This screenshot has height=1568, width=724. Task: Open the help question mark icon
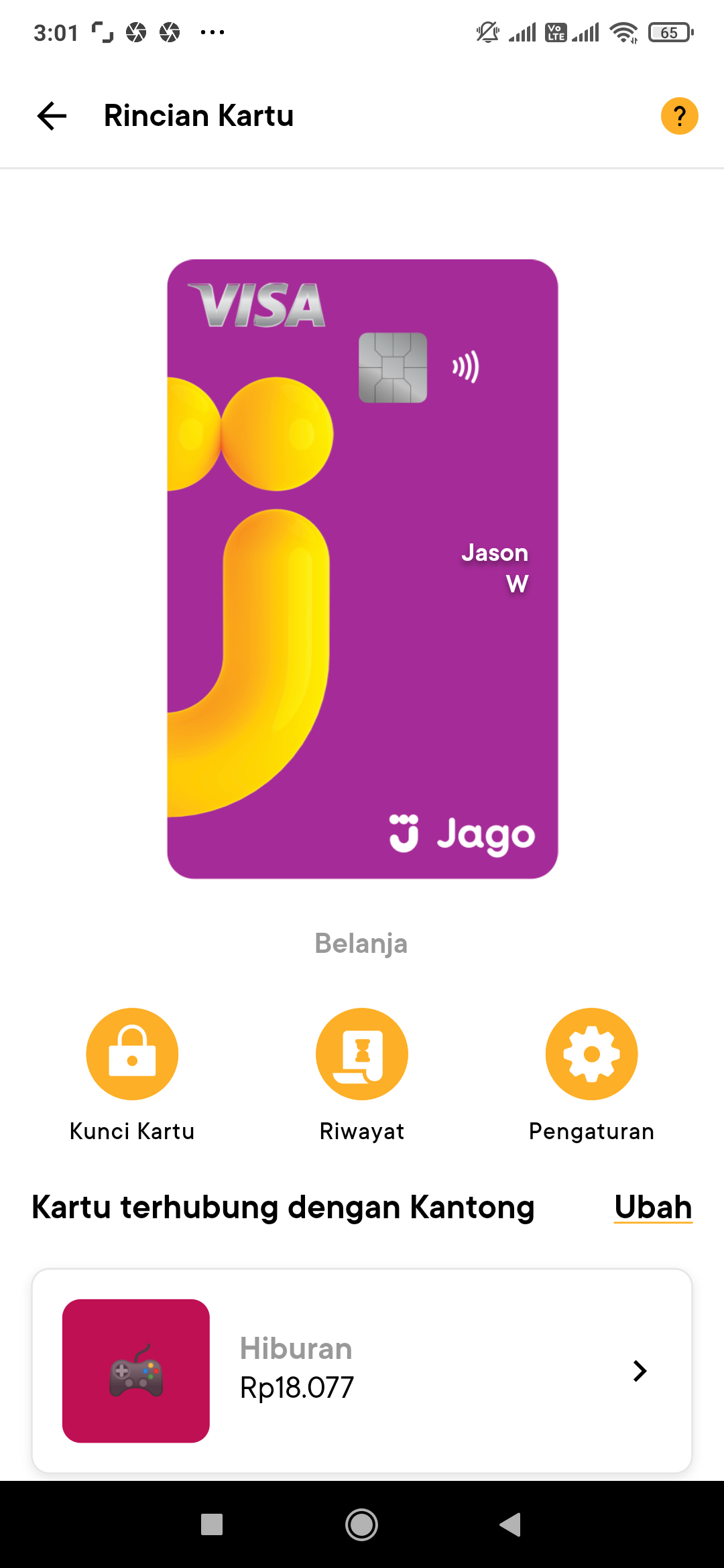coord(679,116)
